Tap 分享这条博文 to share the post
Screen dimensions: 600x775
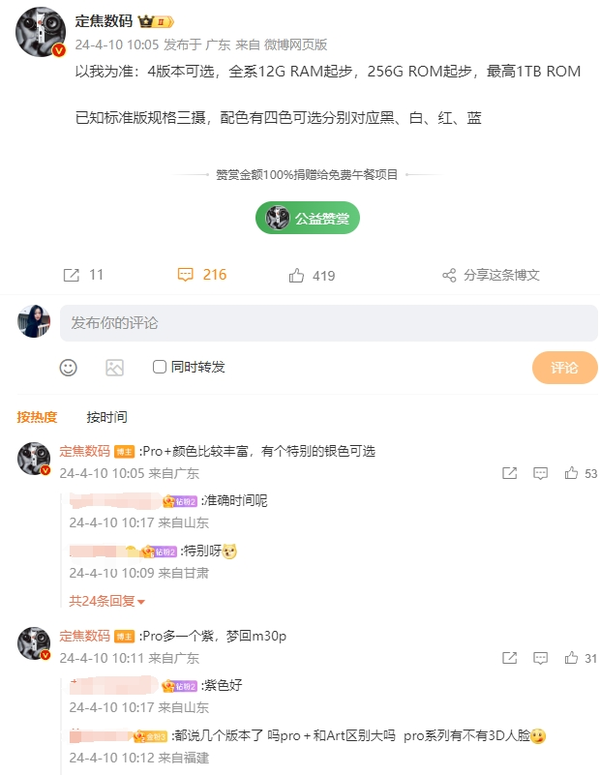(490, 275)
